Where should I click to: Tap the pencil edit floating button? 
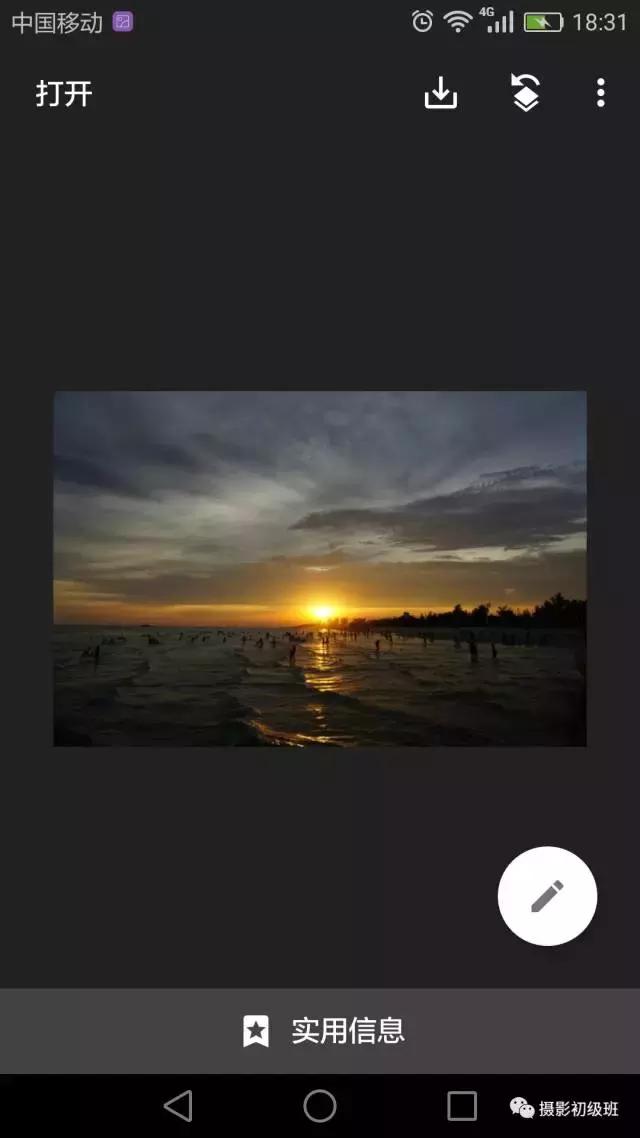pyautogui.click(x=547, y=896)
